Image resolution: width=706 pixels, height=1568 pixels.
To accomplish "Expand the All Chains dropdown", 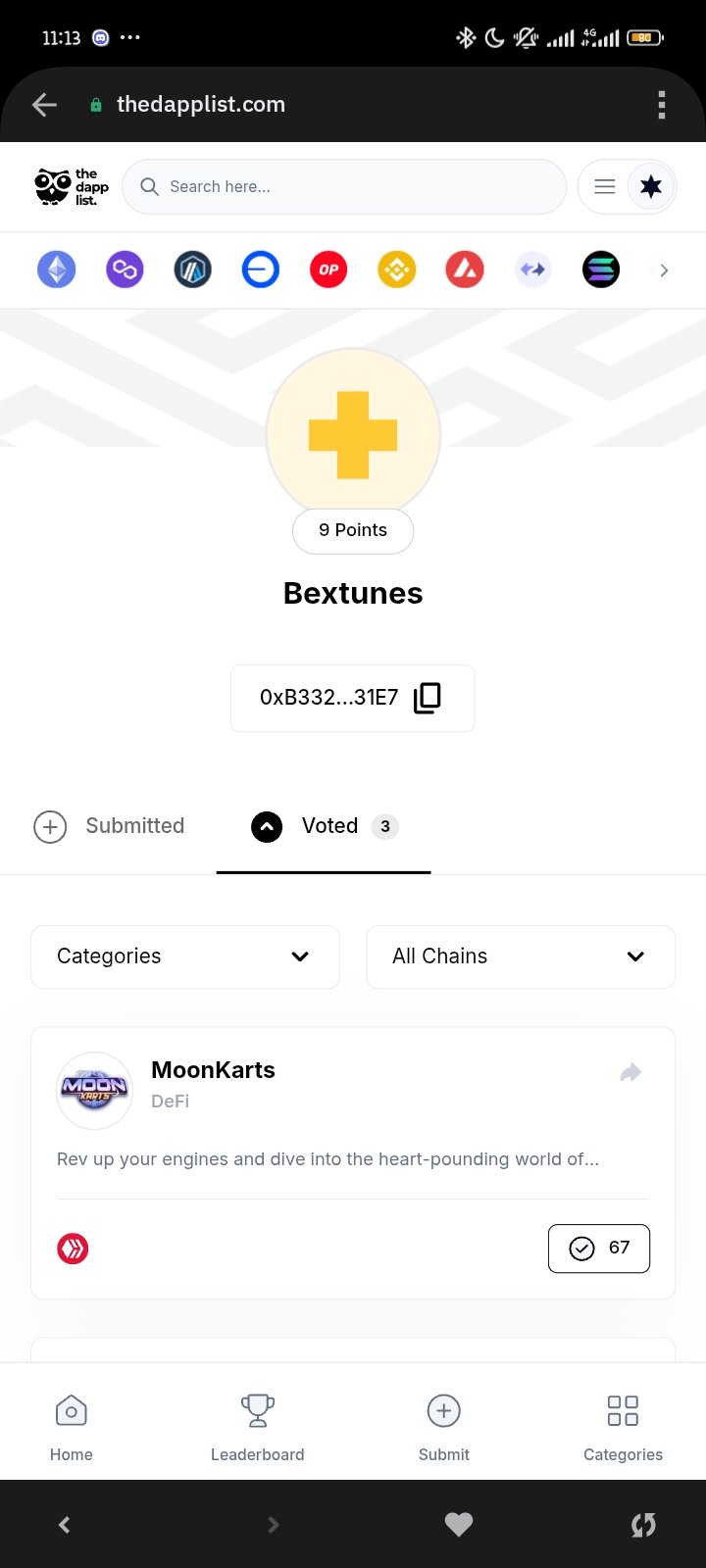I will click(x=521, y=956).
